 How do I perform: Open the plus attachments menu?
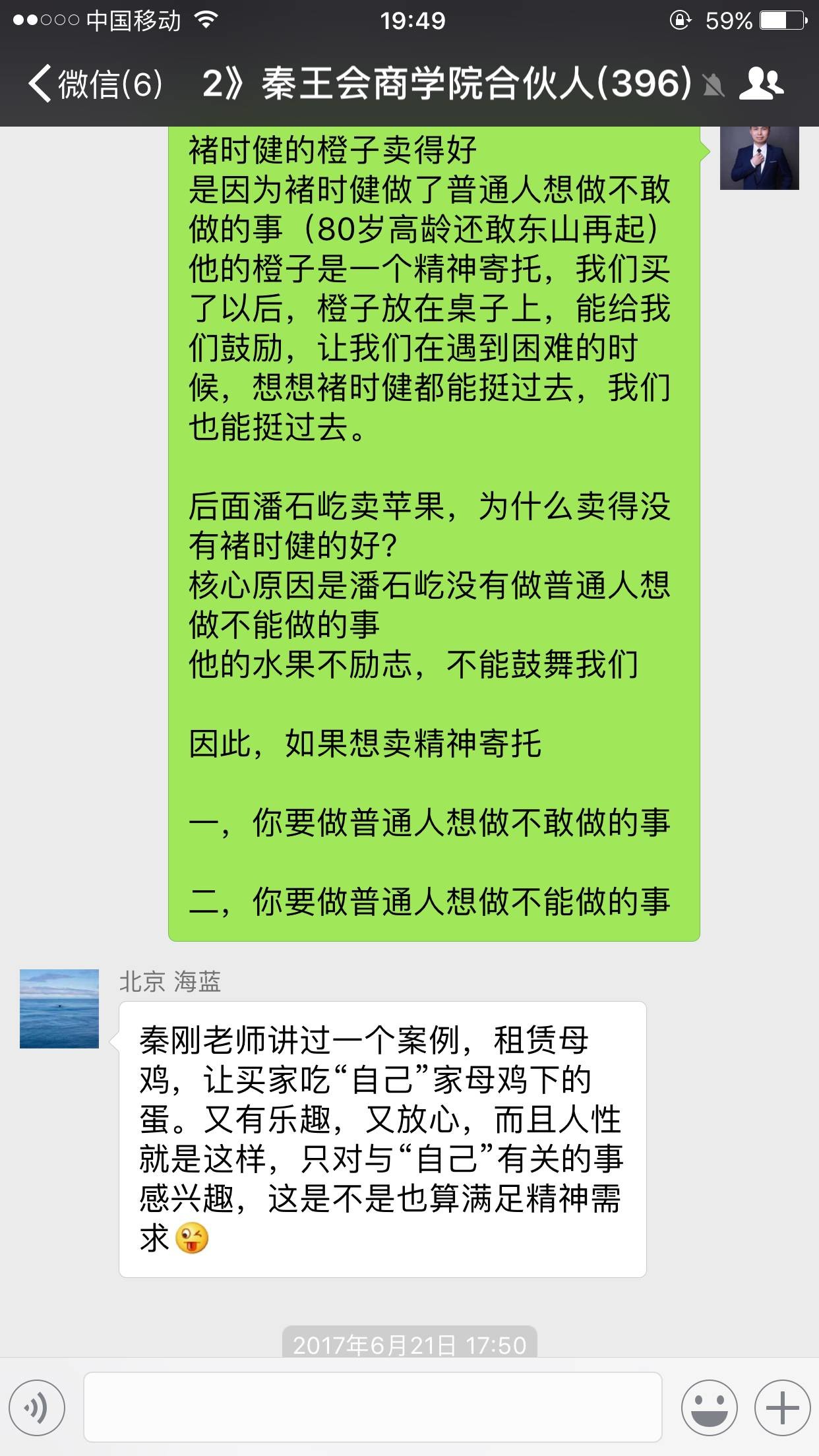782,1407
